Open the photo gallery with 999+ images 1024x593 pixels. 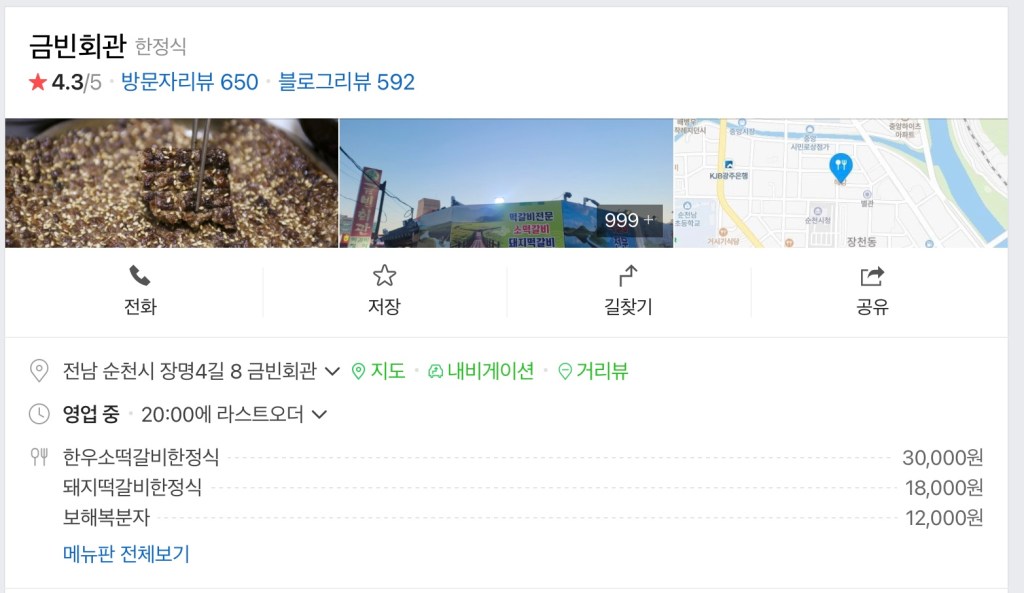pos(506,183)
